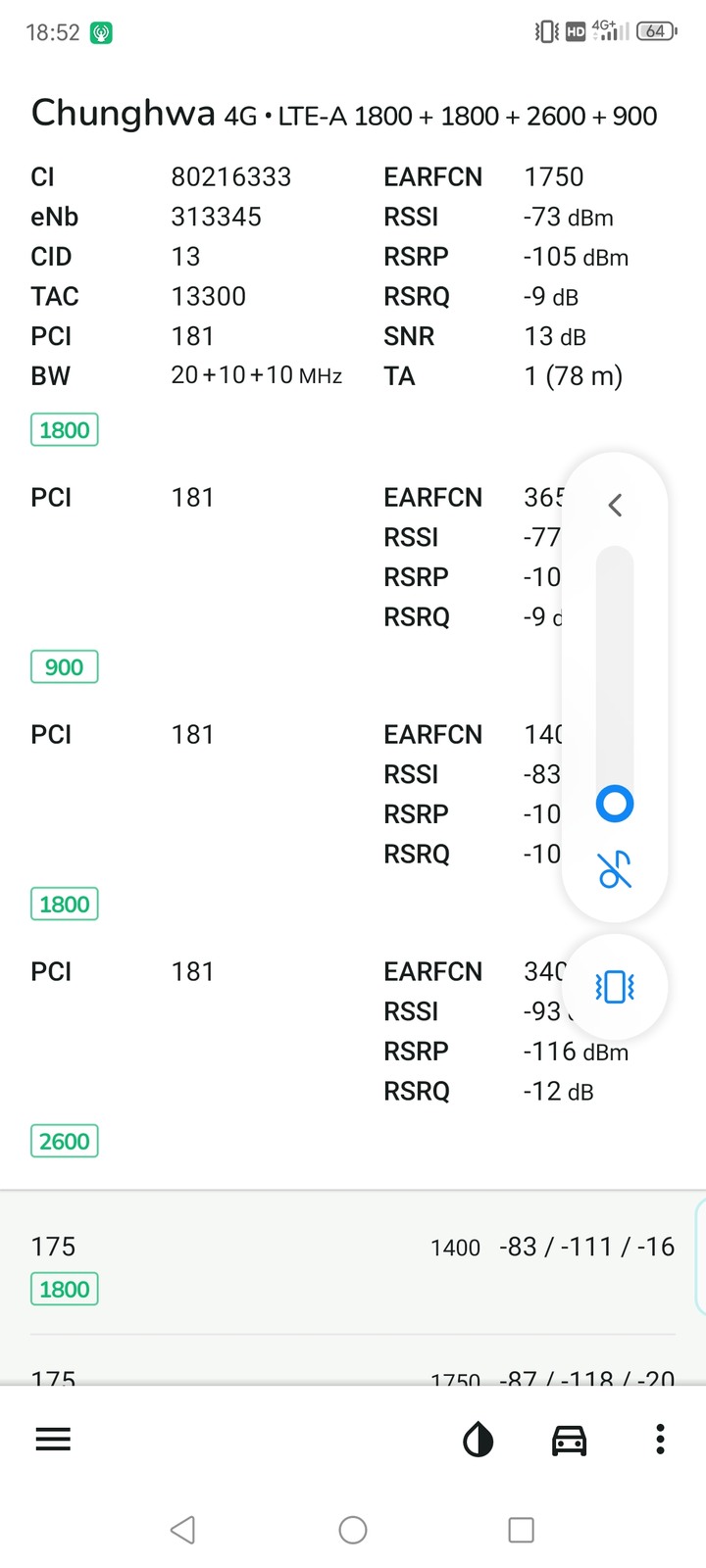Switch the vibrate ringer mode button
Viewport: 706px width, 1568px height.
coord(615,987)
